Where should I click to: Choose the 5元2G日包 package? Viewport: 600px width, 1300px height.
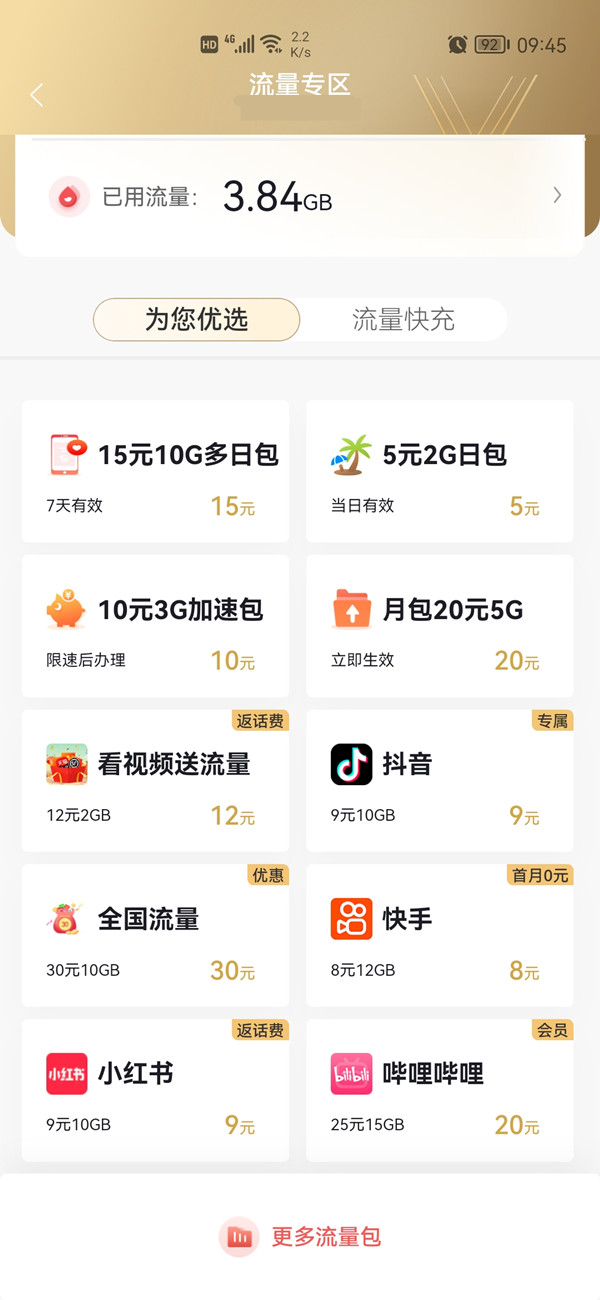point(439,472)
